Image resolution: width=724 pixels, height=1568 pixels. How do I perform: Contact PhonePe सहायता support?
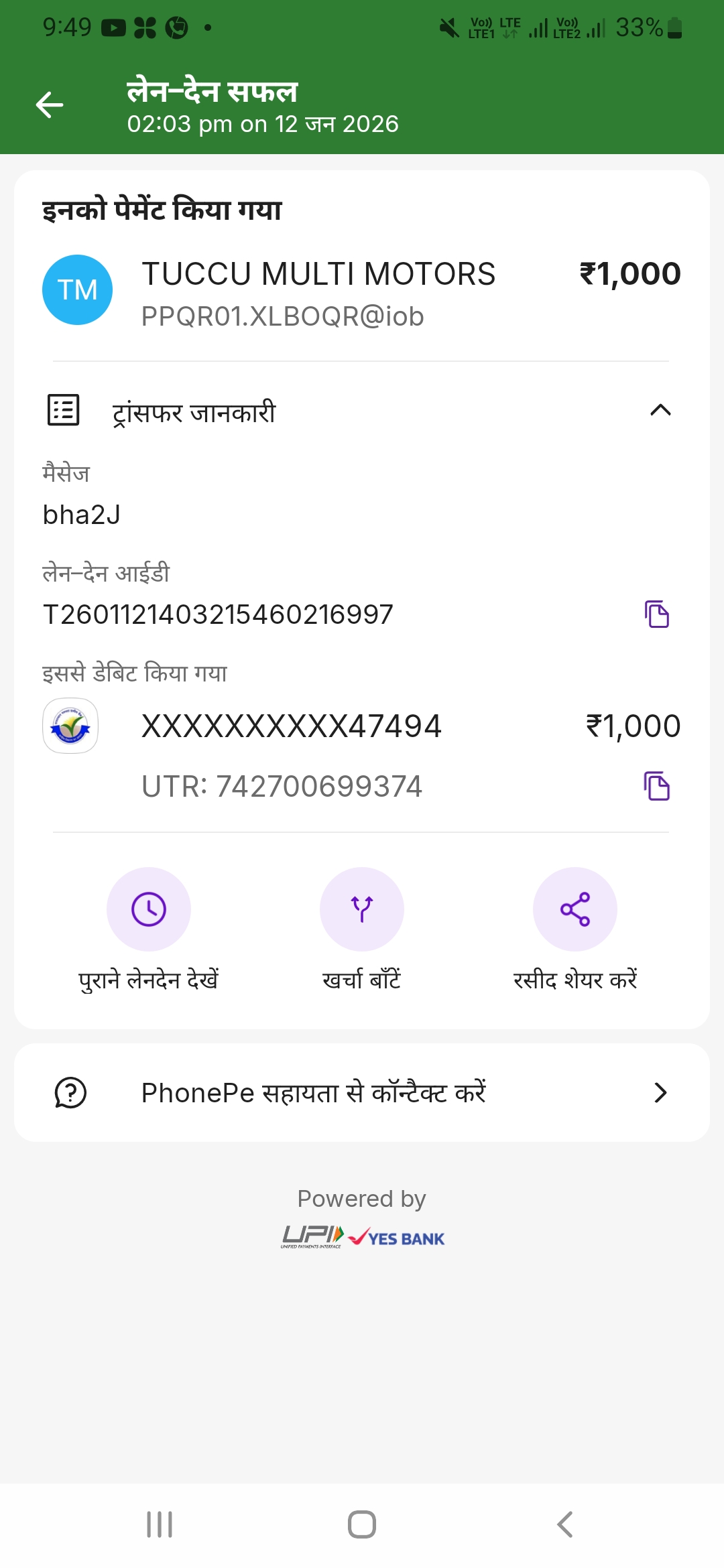click(362, 1093)
